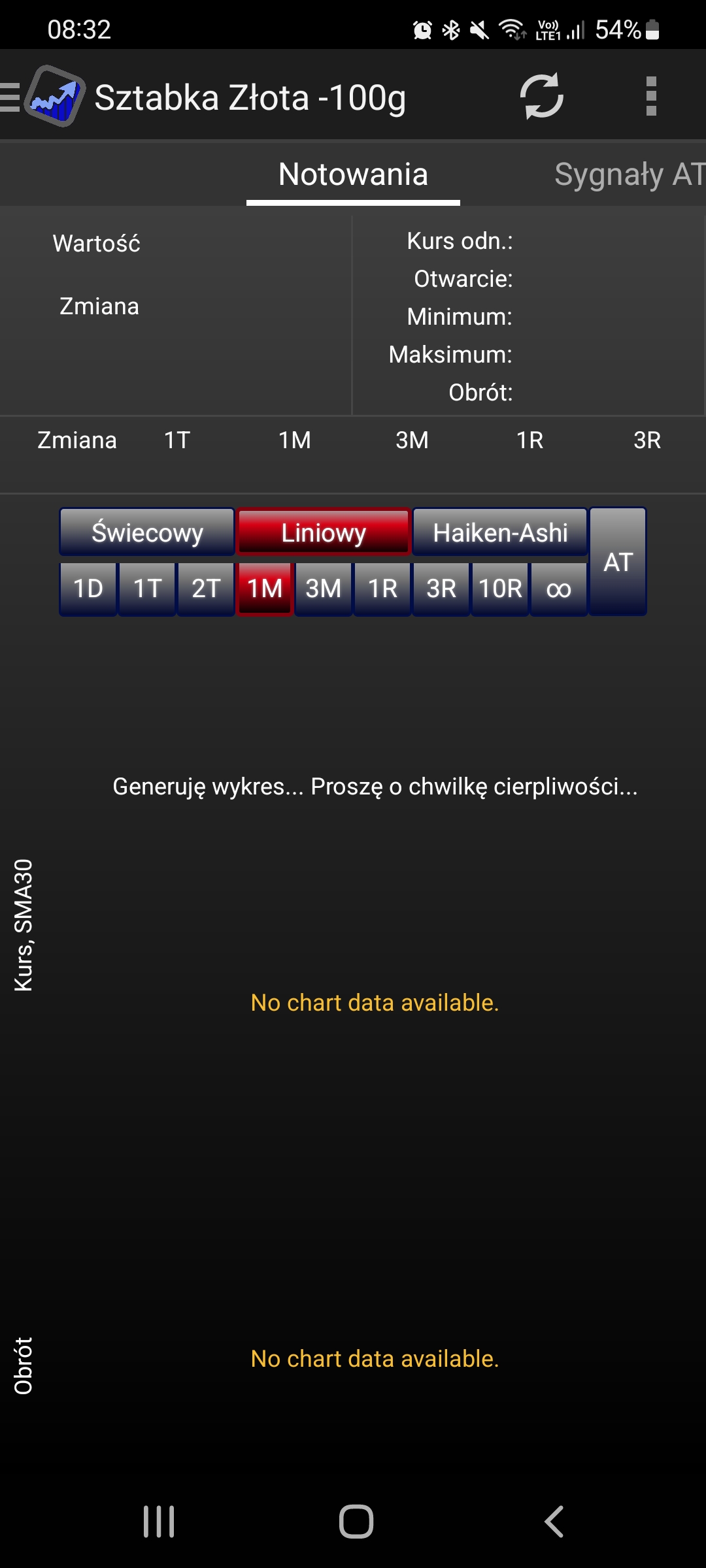706x1568 pixels.
Task: Go back with the system back button
Action: pos(554,1522)
